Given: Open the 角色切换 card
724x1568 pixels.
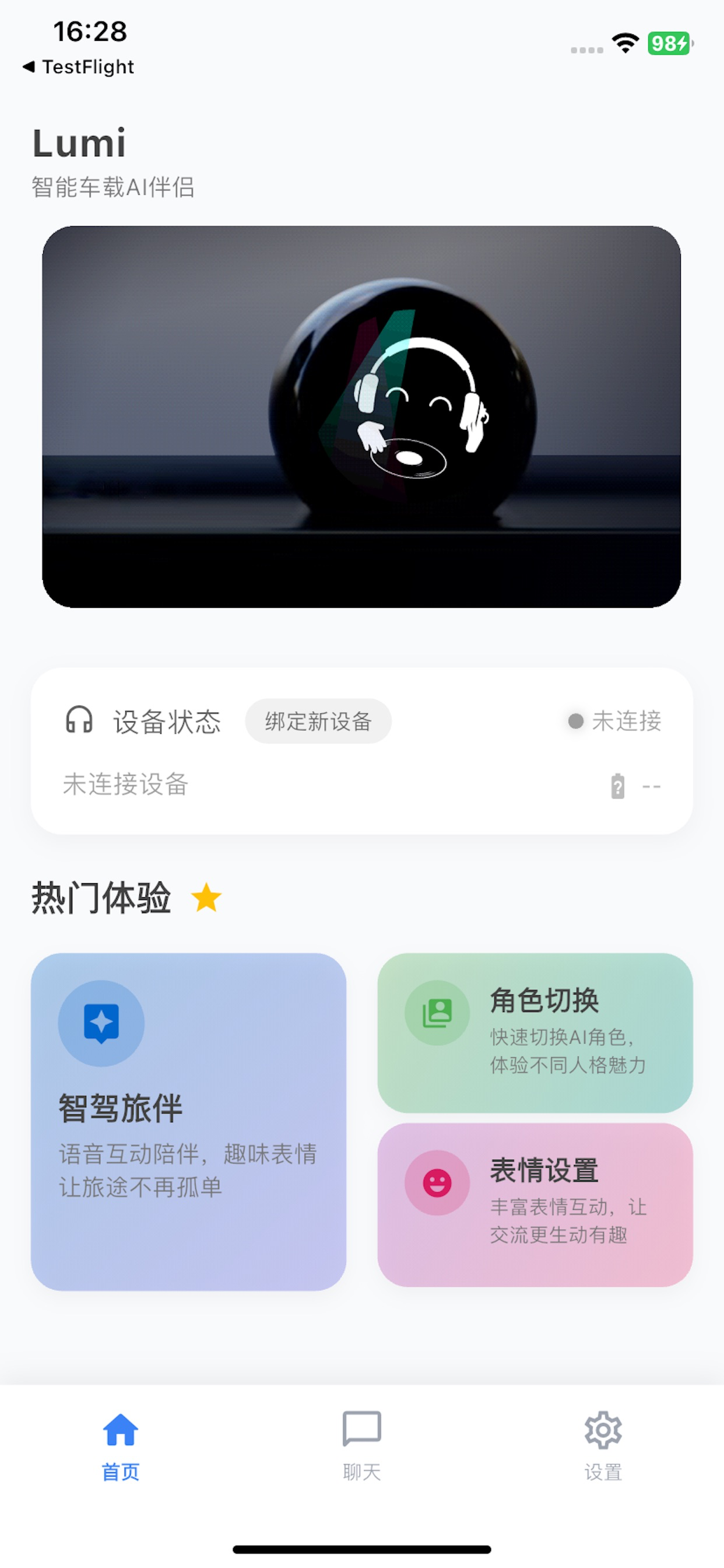Looking at the screenshot, I should (x=535, y=1032).
